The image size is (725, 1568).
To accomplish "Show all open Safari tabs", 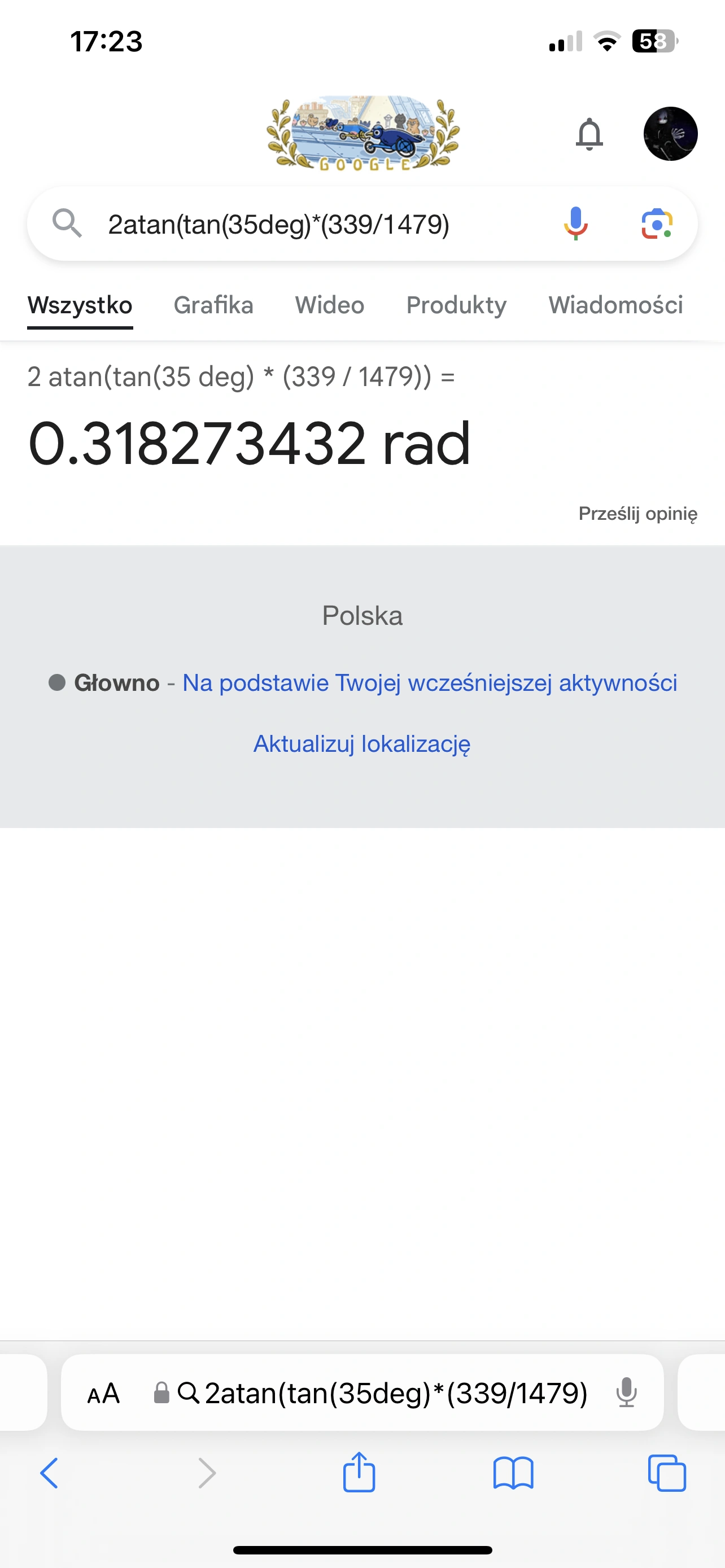I will coord(667,1473).
